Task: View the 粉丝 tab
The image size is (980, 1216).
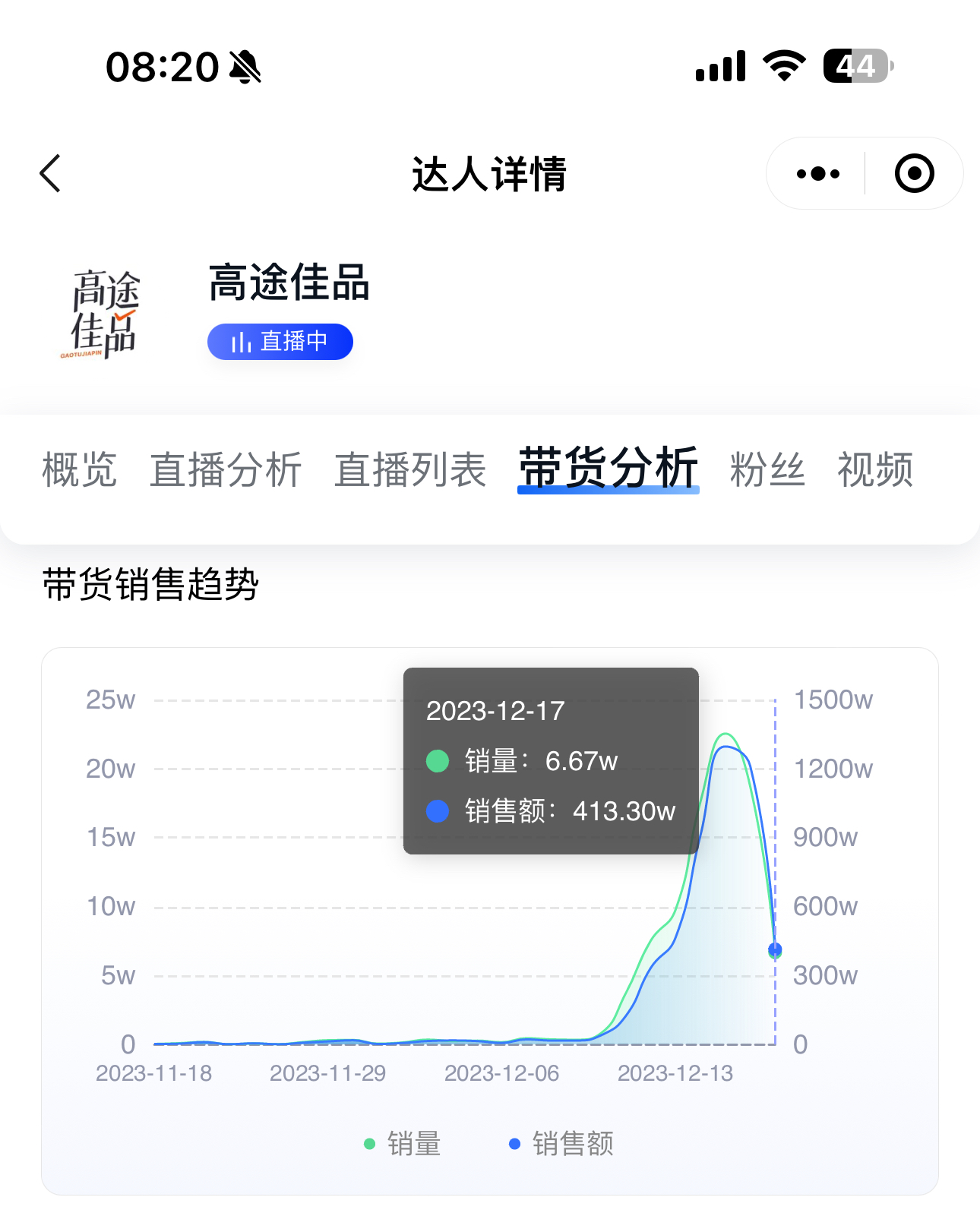Action: pos(767,469)
